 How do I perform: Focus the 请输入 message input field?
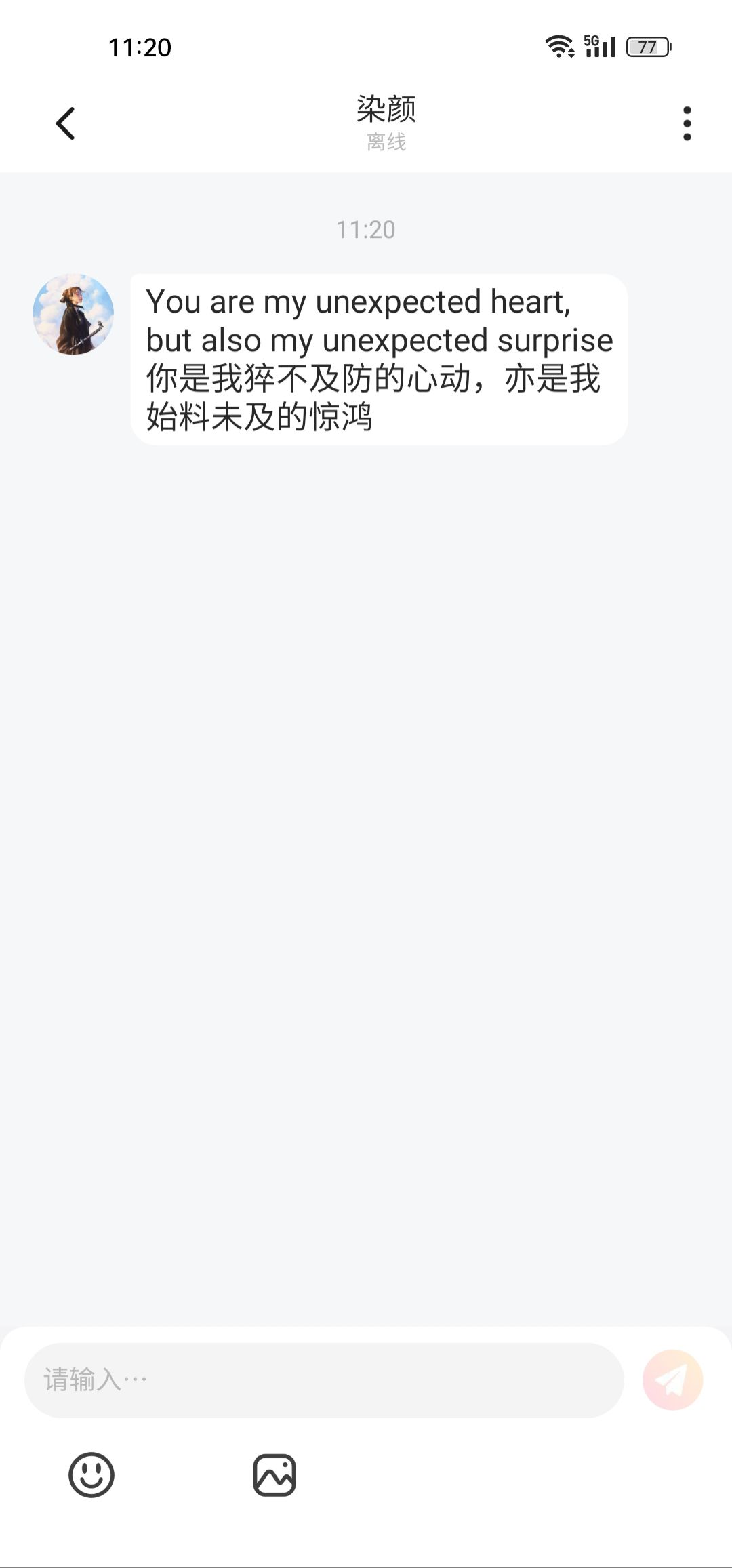[x=324, y=1380]
